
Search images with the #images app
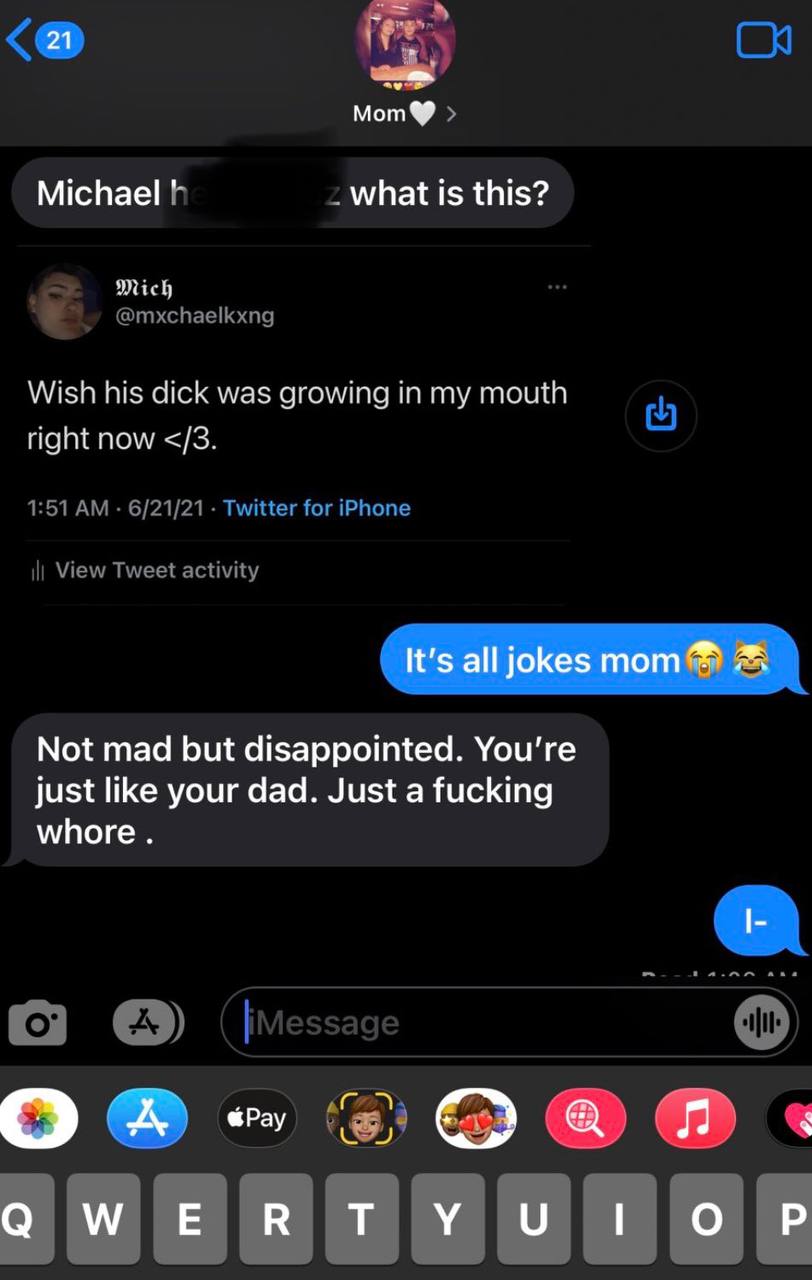coord(585,1117)
